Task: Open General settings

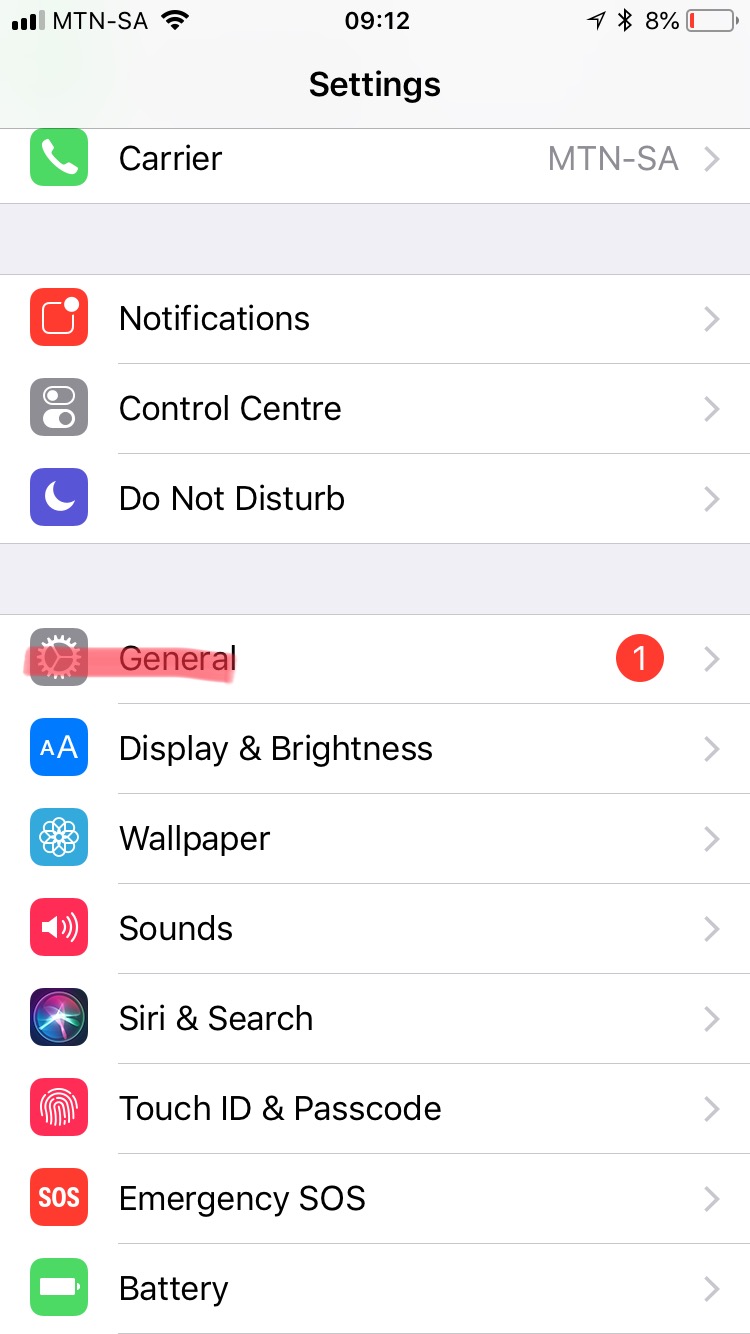Action: [x=375, y=659]
